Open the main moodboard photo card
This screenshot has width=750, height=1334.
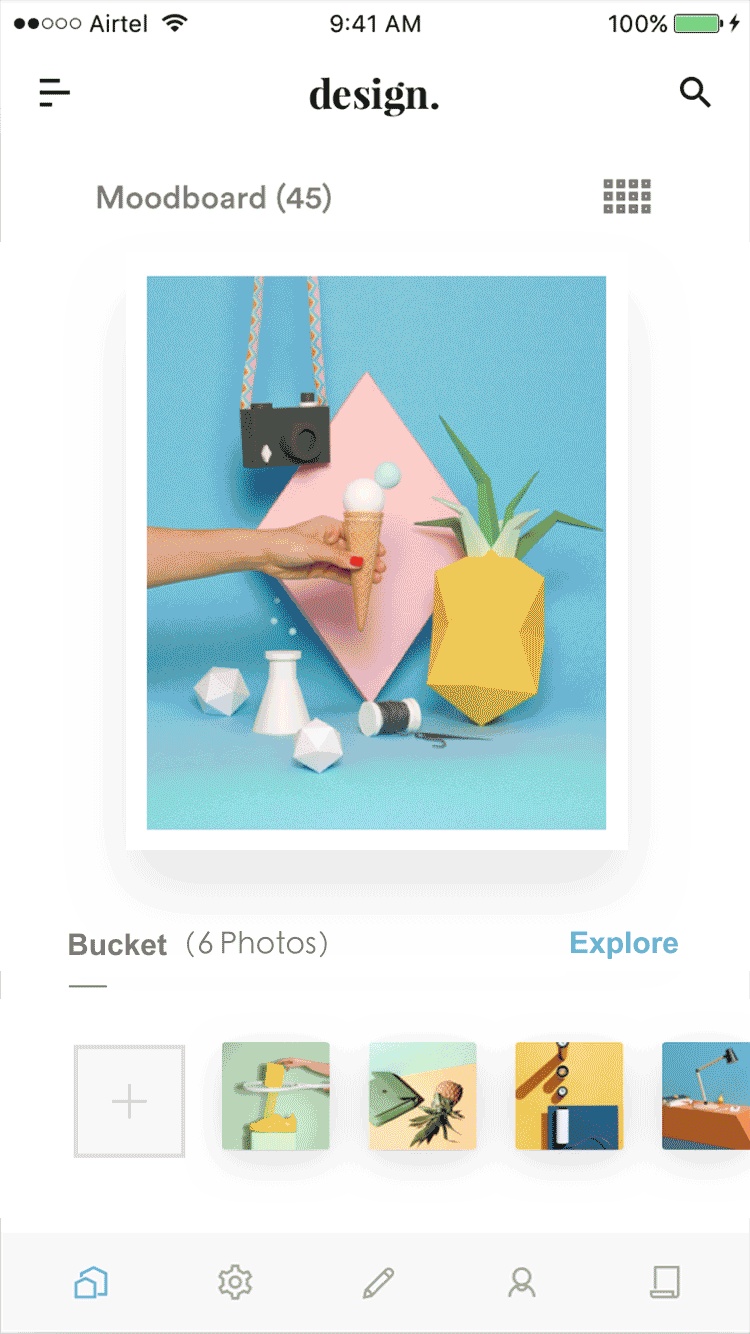pyautogui.click(x=376, y=552)
